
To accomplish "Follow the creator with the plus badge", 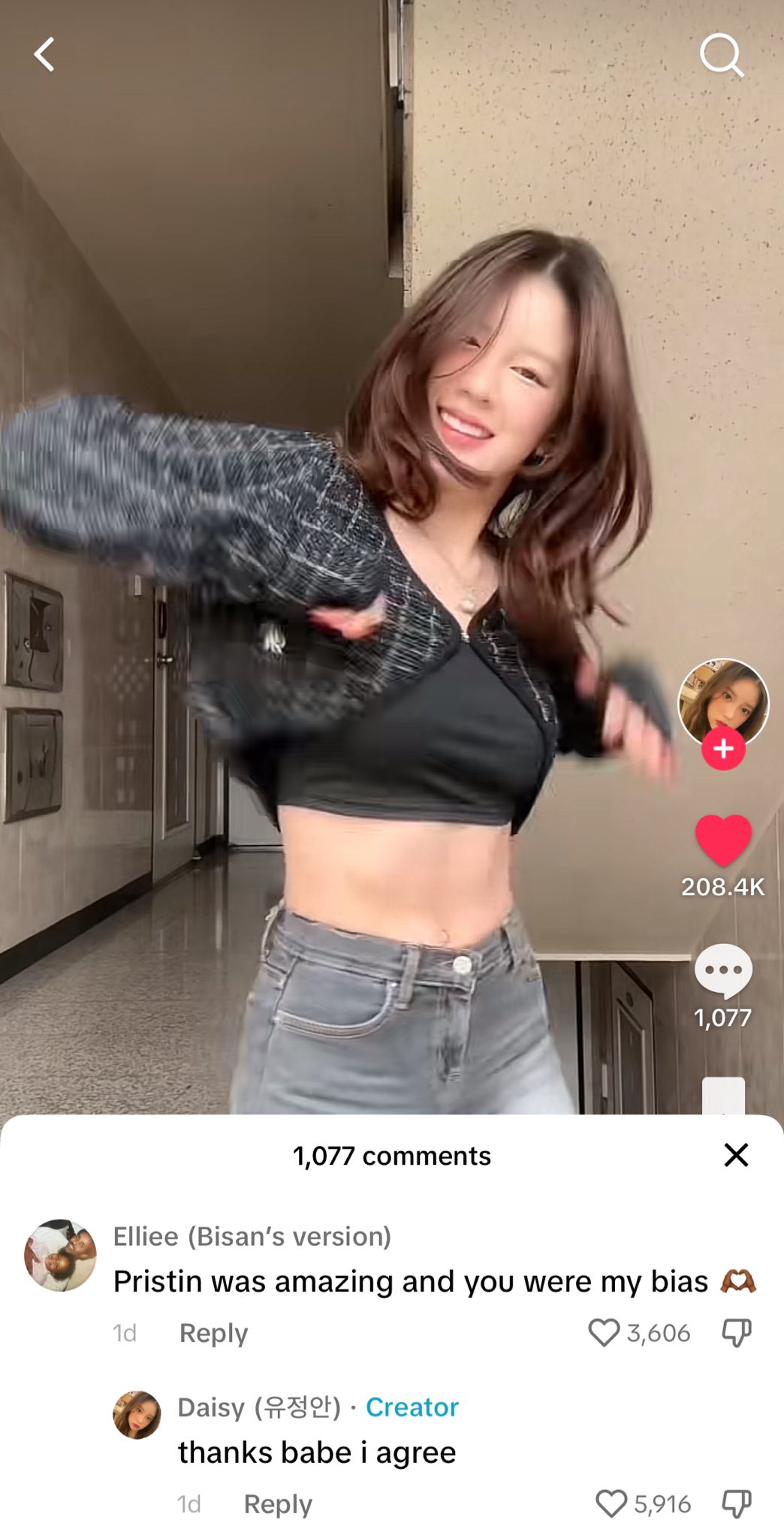I will point(723,749).
